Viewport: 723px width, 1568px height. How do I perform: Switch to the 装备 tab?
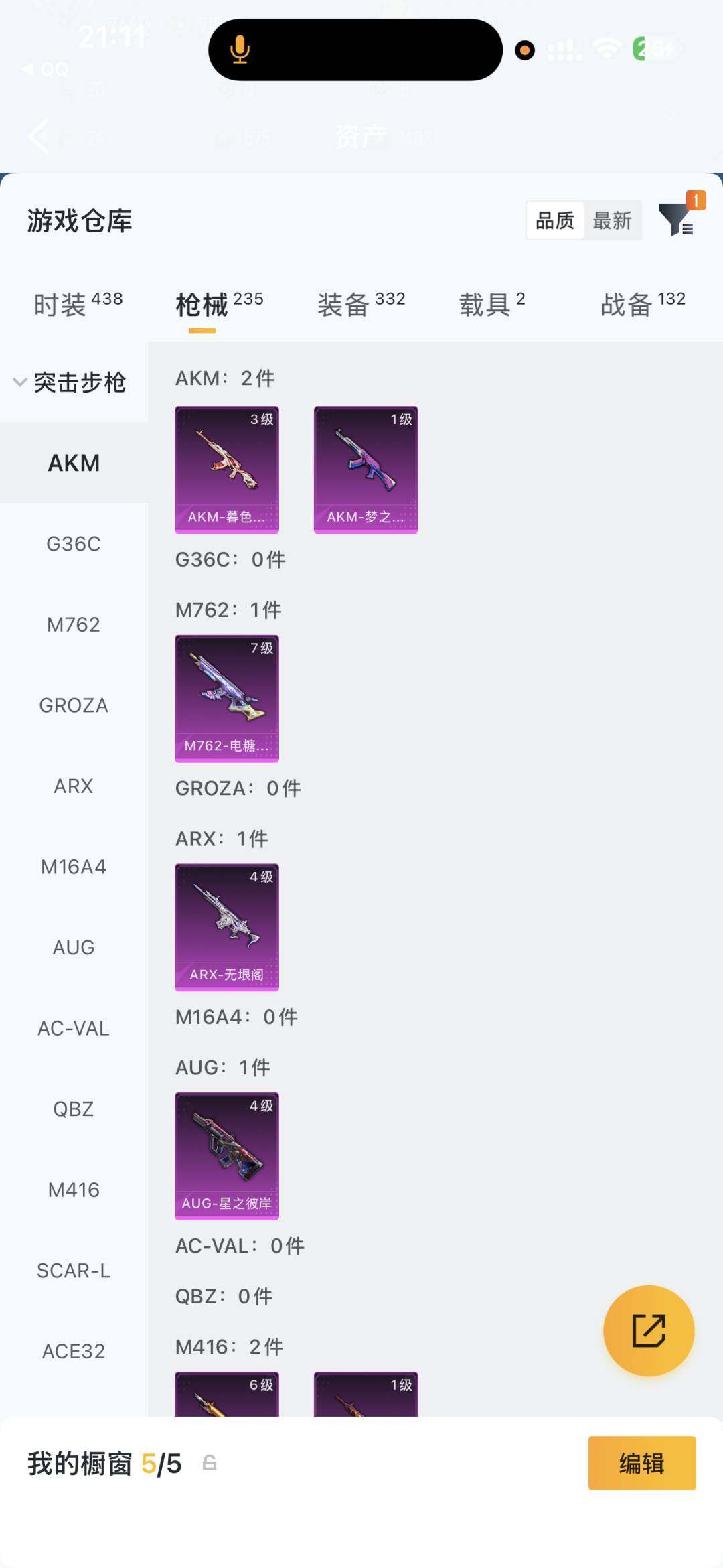(x=361, y=304)
